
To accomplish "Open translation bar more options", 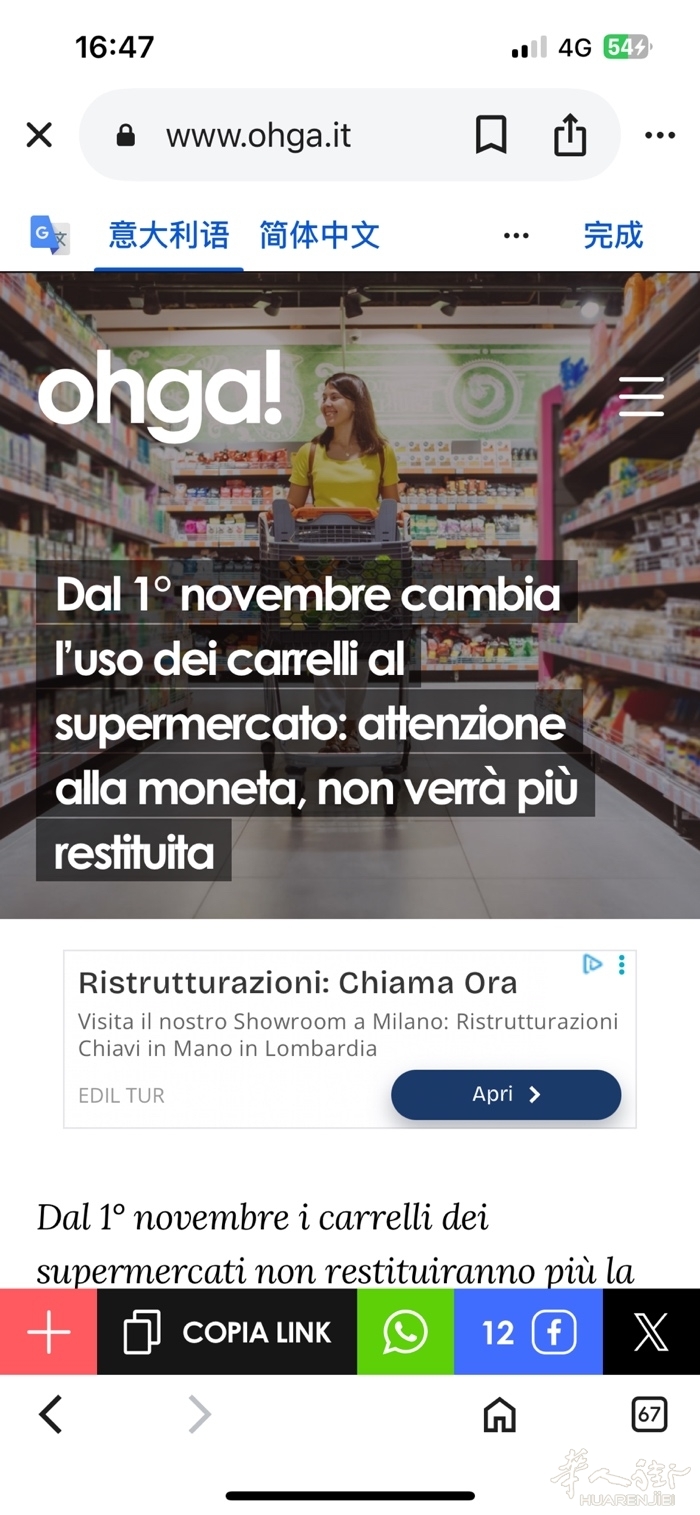I will coord(516,236).
